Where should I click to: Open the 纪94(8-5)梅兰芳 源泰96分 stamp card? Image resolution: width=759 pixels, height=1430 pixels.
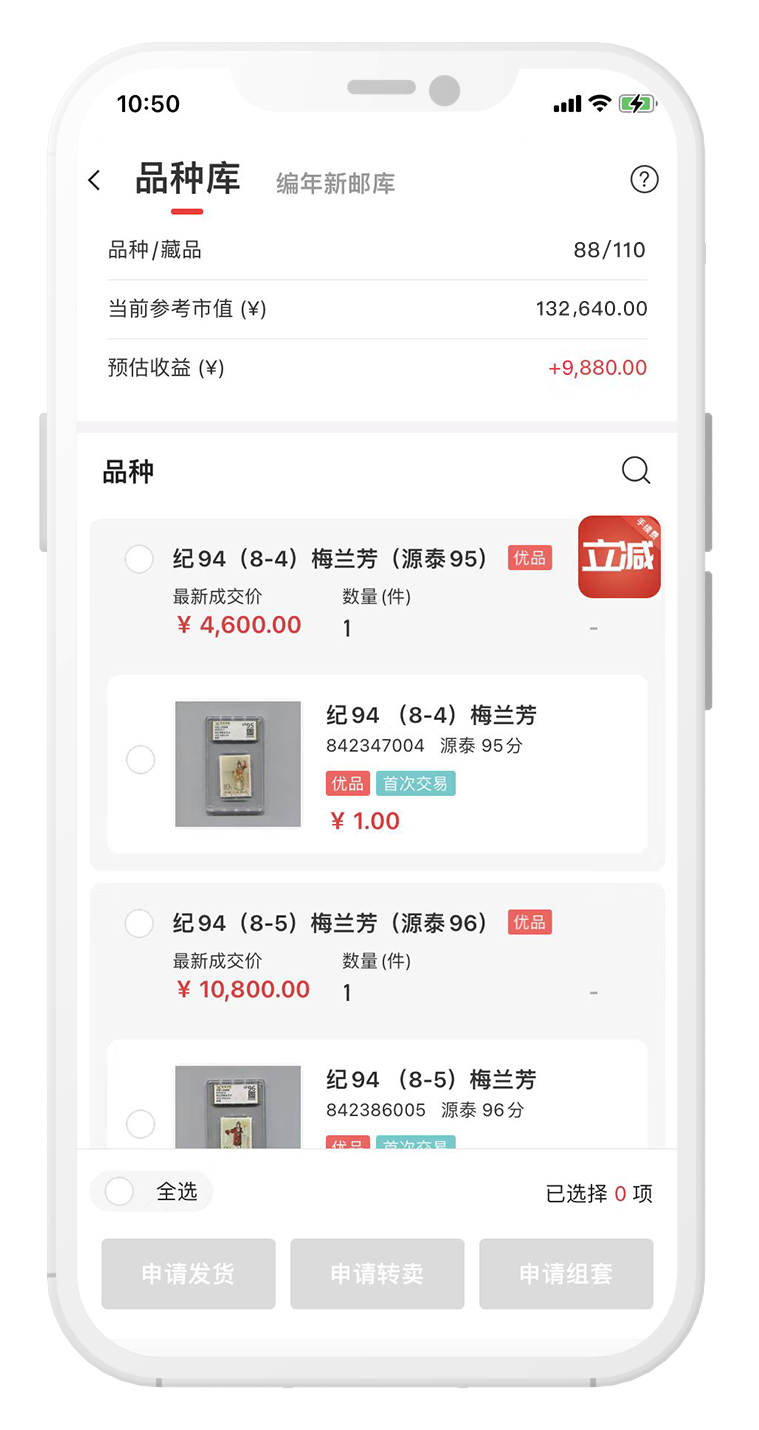click(377, 1094)
